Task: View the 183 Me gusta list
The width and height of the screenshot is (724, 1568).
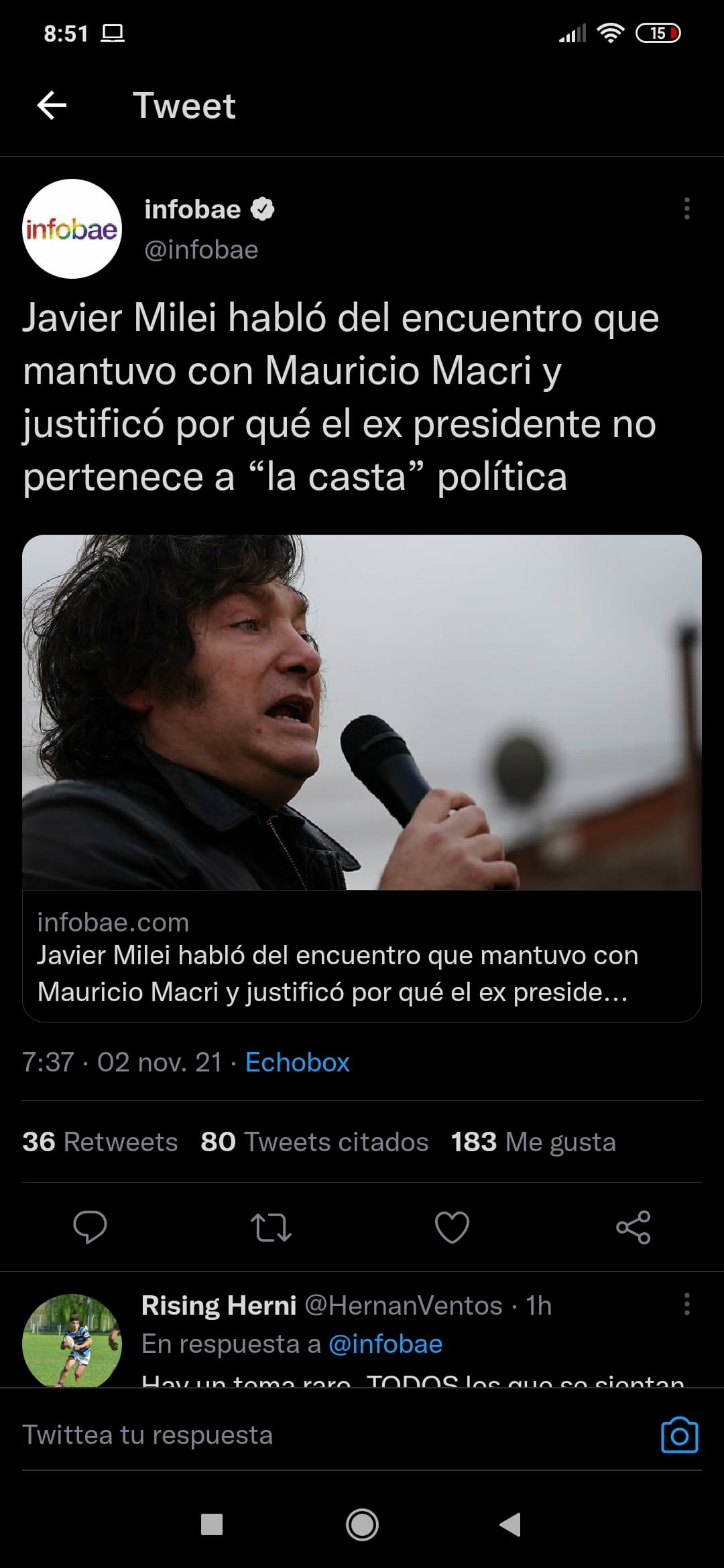Action: pyautogui.click(x=534, y=1141)
